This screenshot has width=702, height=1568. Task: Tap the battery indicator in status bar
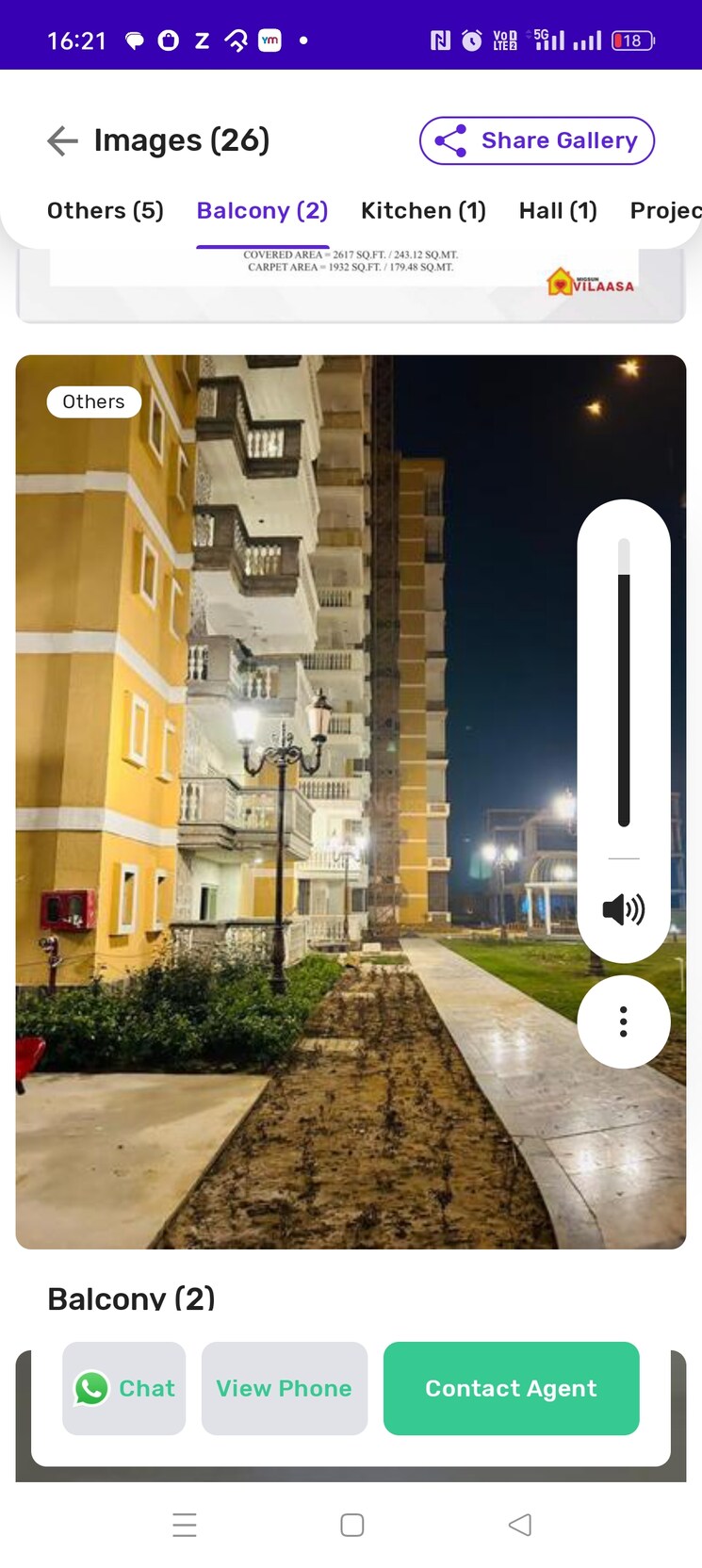point(629,40)
